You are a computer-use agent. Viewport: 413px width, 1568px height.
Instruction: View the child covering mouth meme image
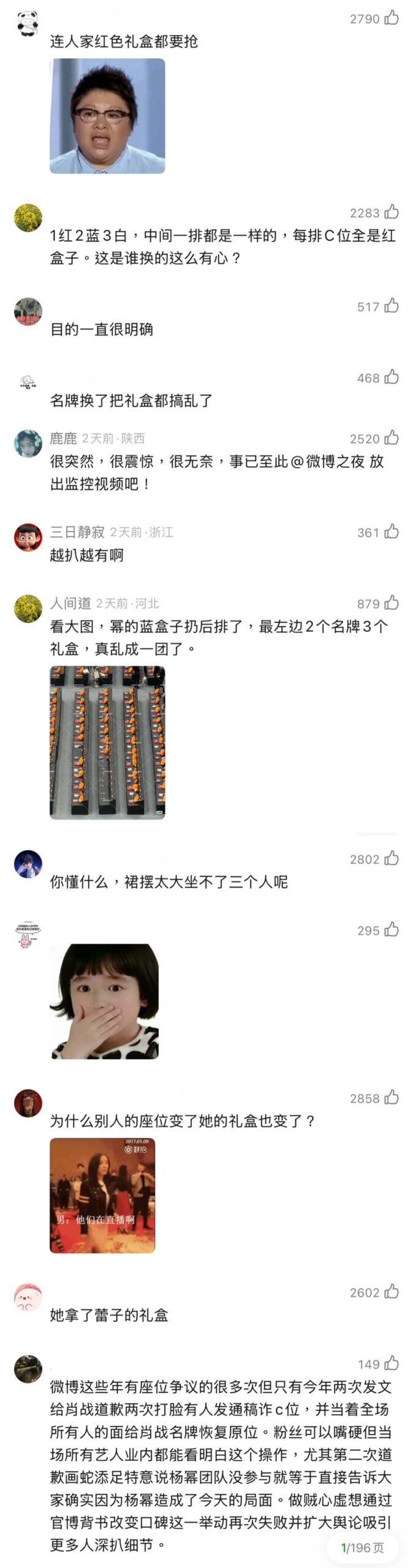click(x=104, y=1001)
